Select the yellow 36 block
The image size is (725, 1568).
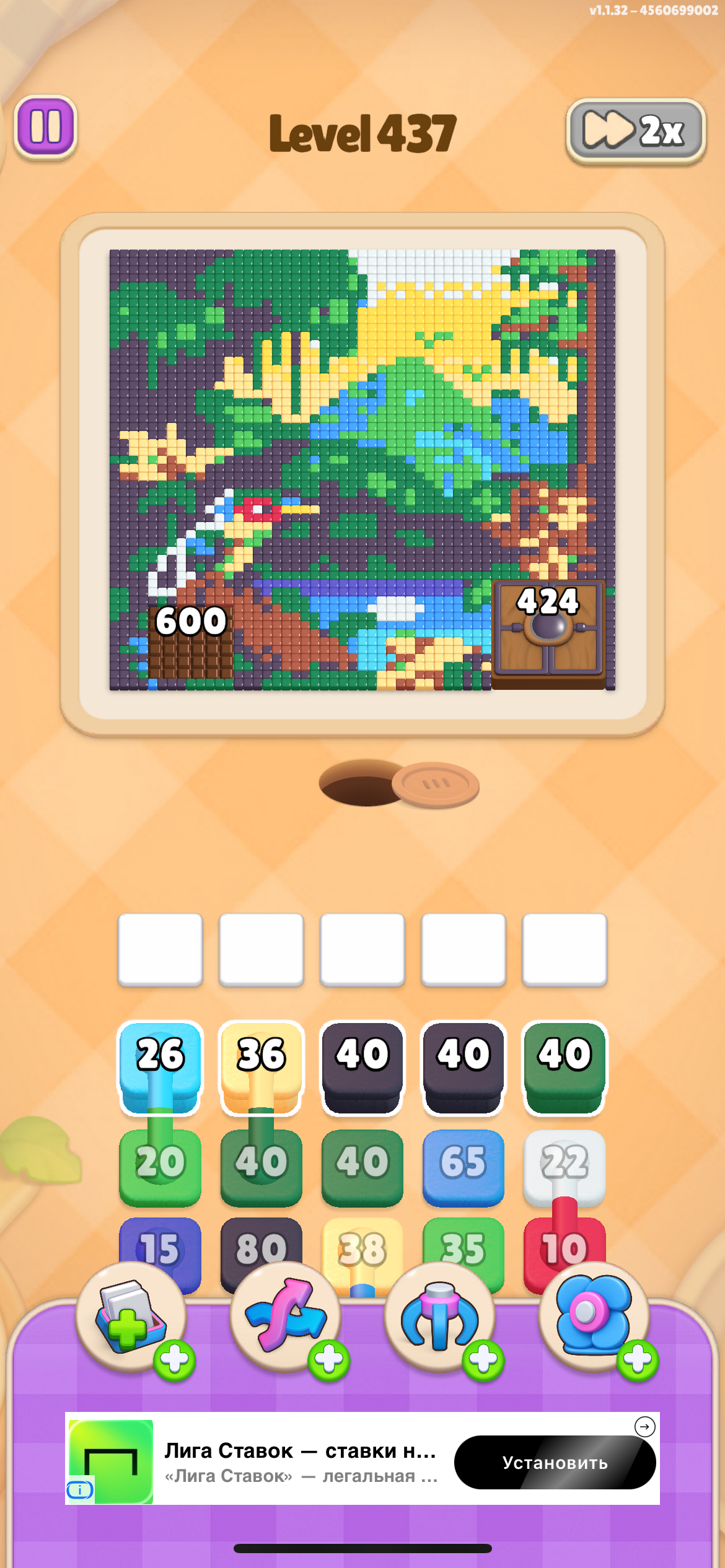pos(261,1067)
